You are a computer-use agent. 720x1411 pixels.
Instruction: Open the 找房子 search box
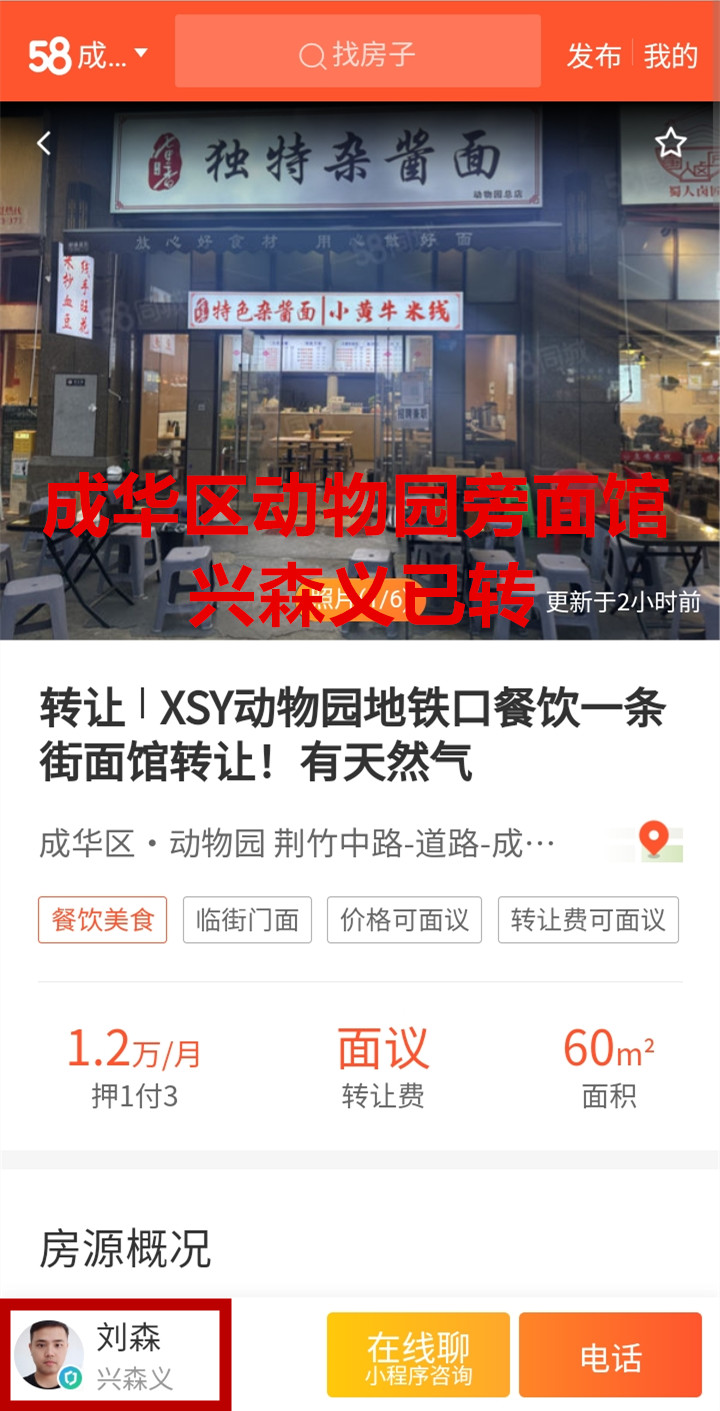pos(357,53)
